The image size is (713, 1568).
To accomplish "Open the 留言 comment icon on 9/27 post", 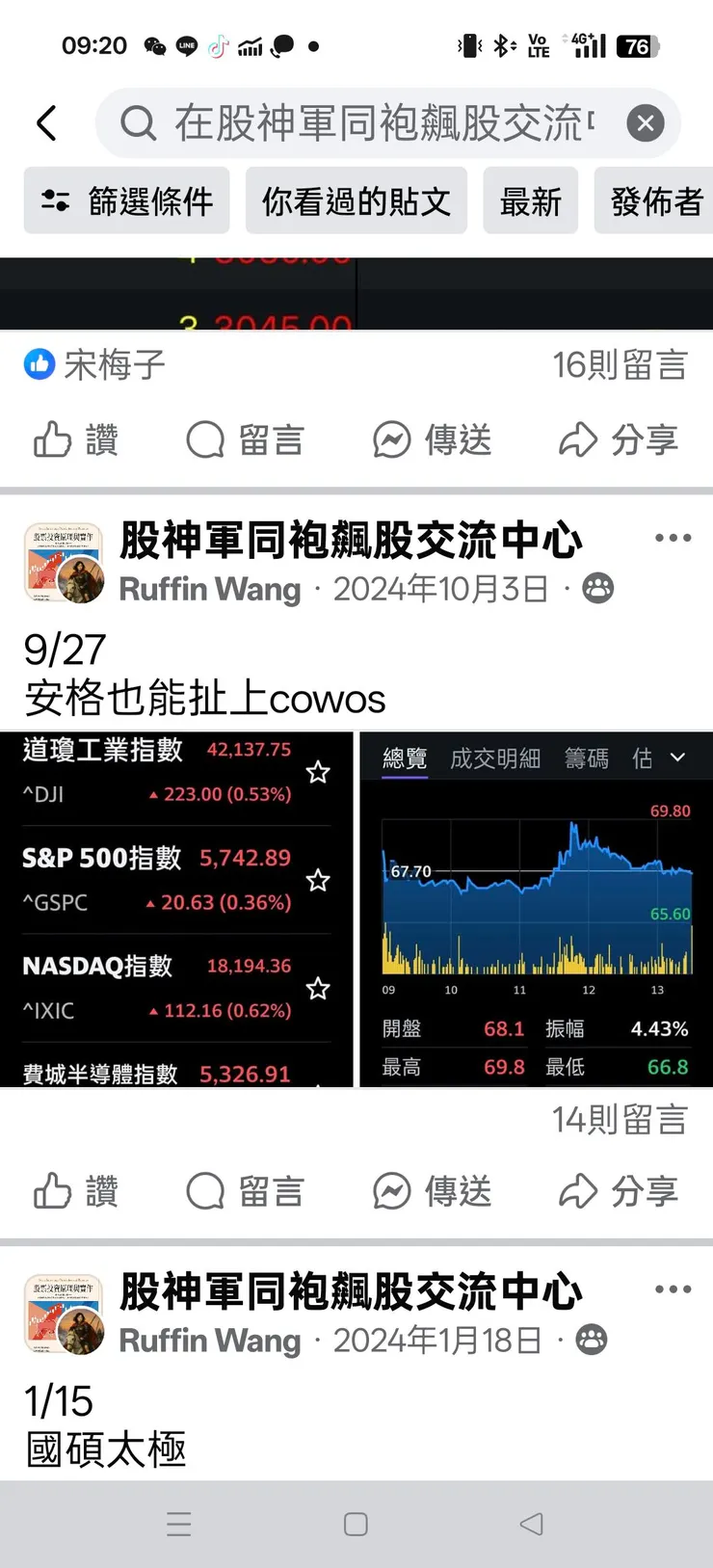I will (x=203, y=1190).
